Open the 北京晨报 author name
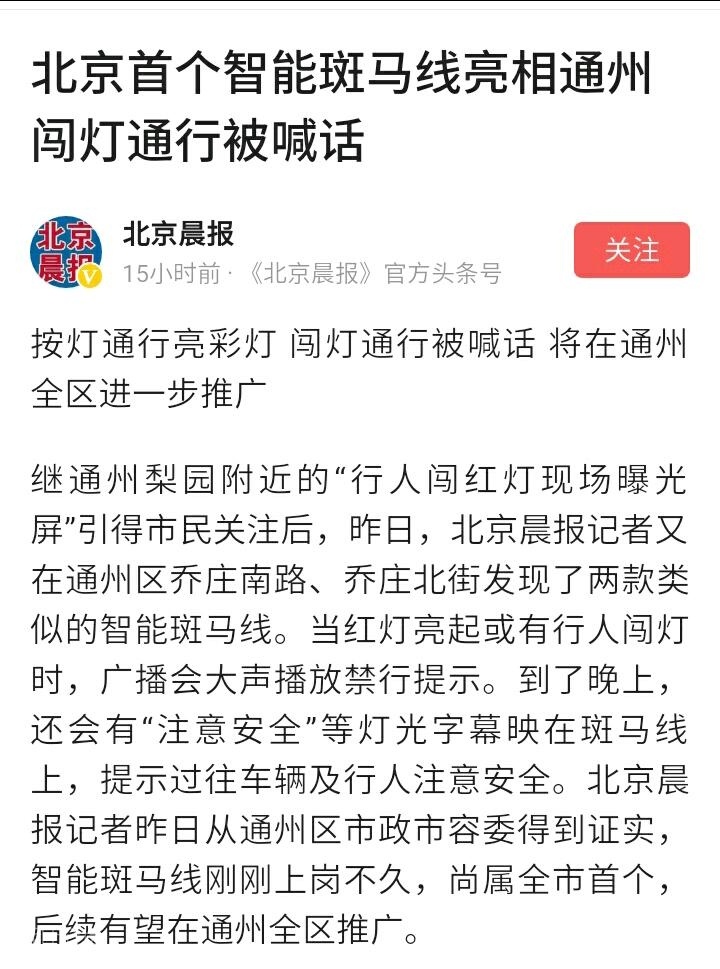The width and height of the screenshot is (720, 969). point(178,234)
